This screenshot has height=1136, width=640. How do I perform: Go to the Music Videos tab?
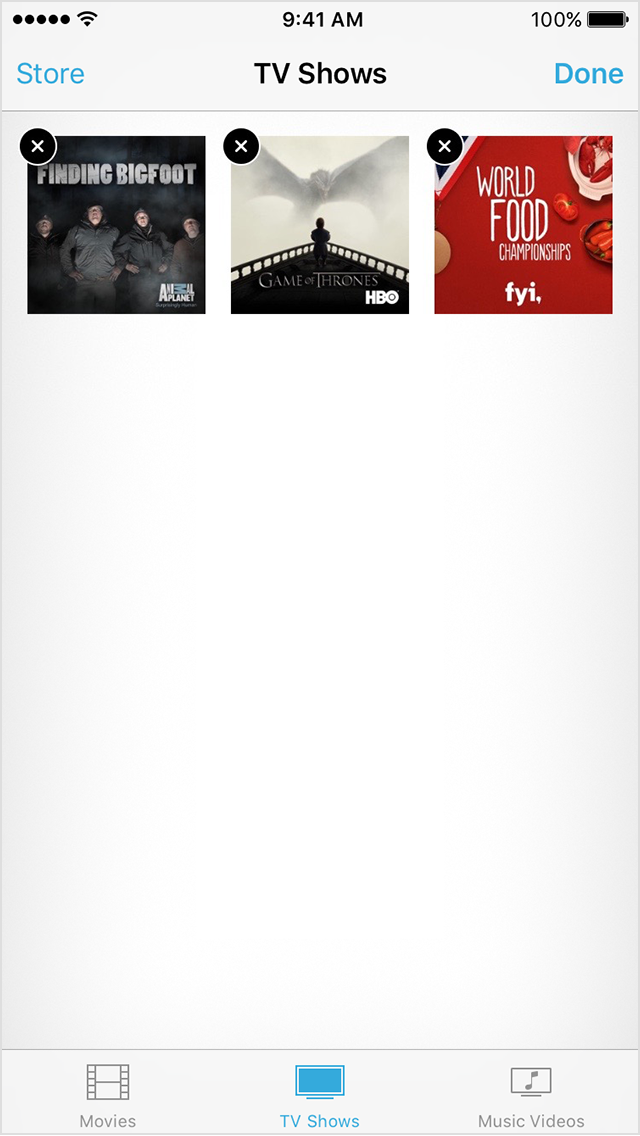coord(531,1094)
